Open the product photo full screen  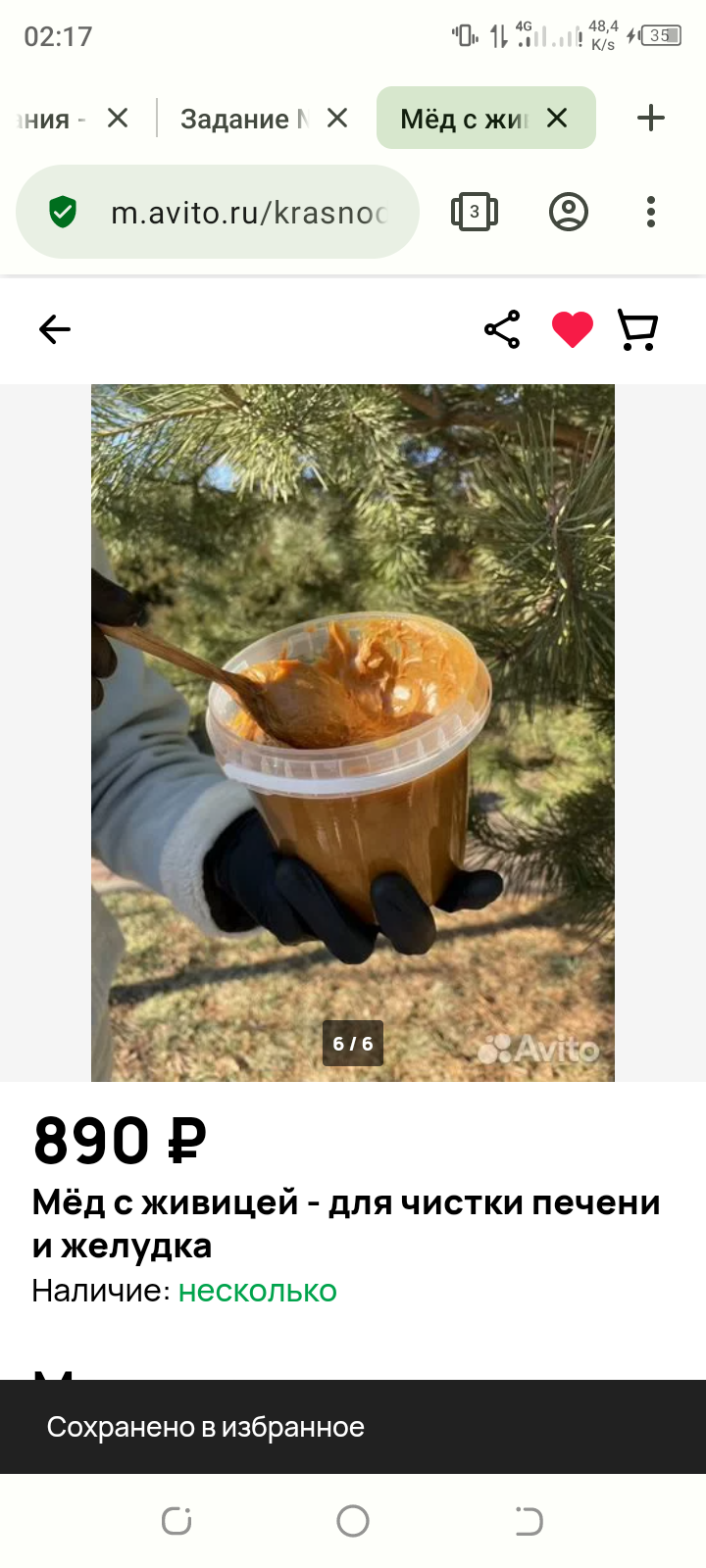tap(353, 733)
